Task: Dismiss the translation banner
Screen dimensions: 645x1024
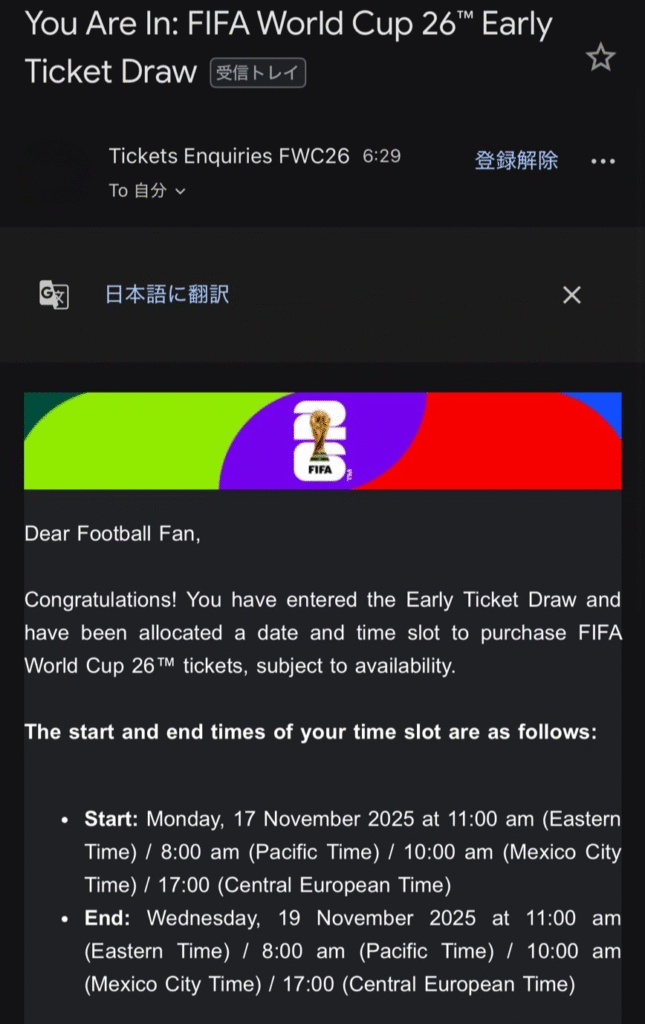Action: coord(571,295)
